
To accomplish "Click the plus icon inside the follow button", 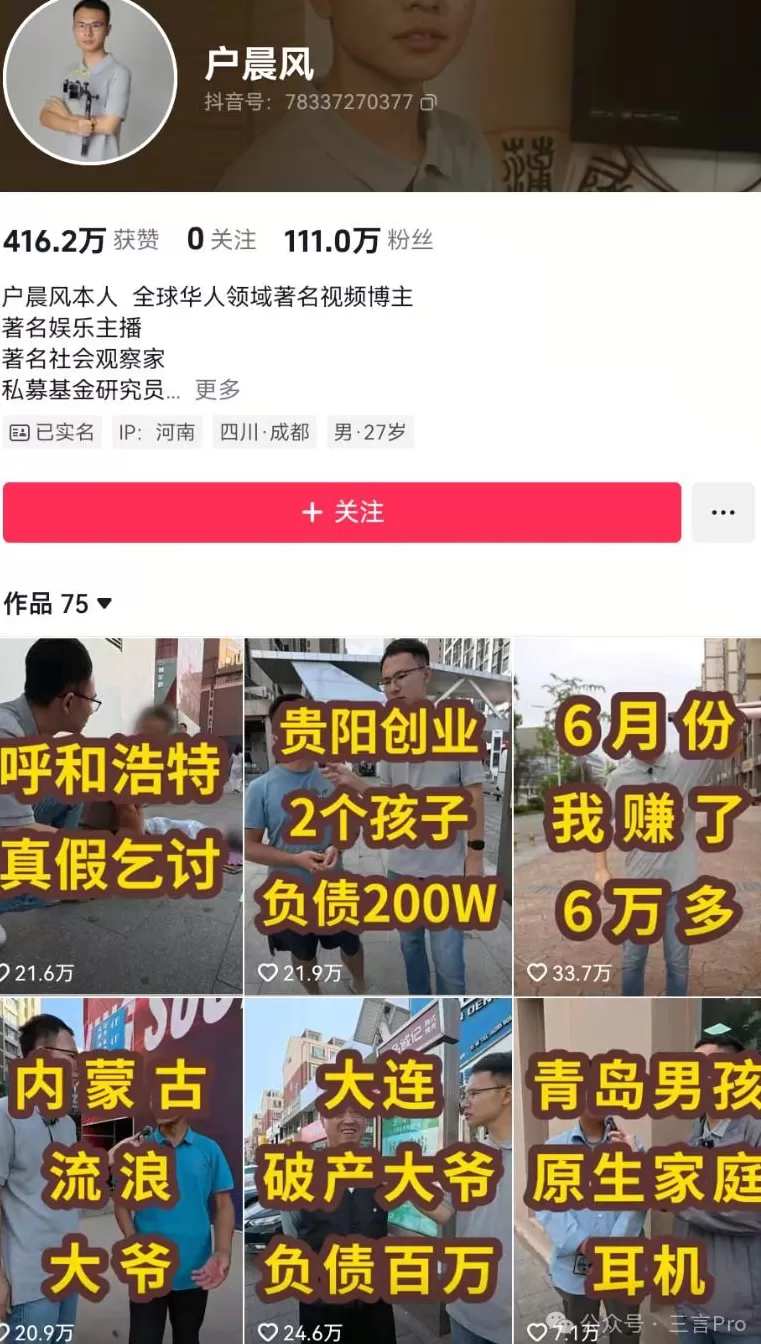I will click(x=311, y=512).
